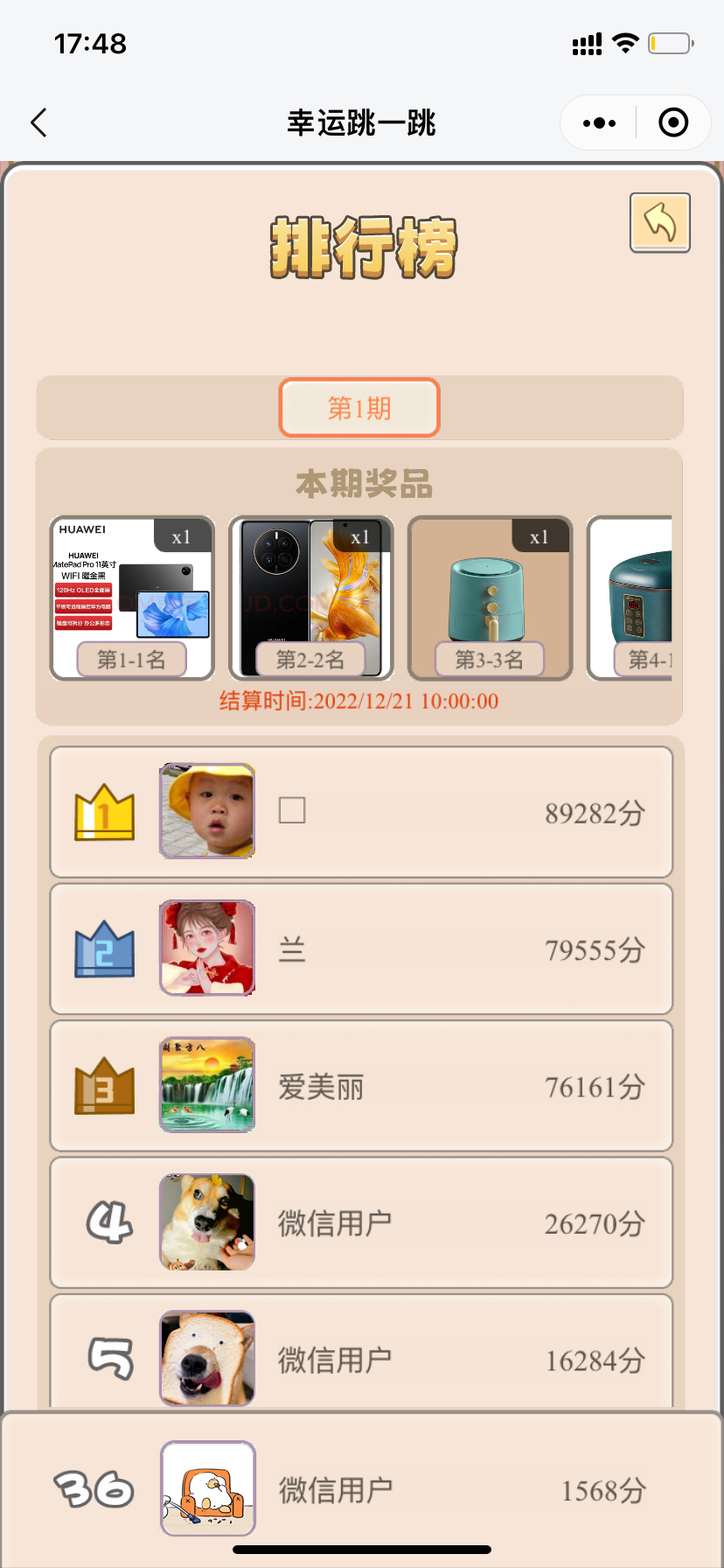
Task: Select the 第1期 period tab
Action: [x=359, y=408]
